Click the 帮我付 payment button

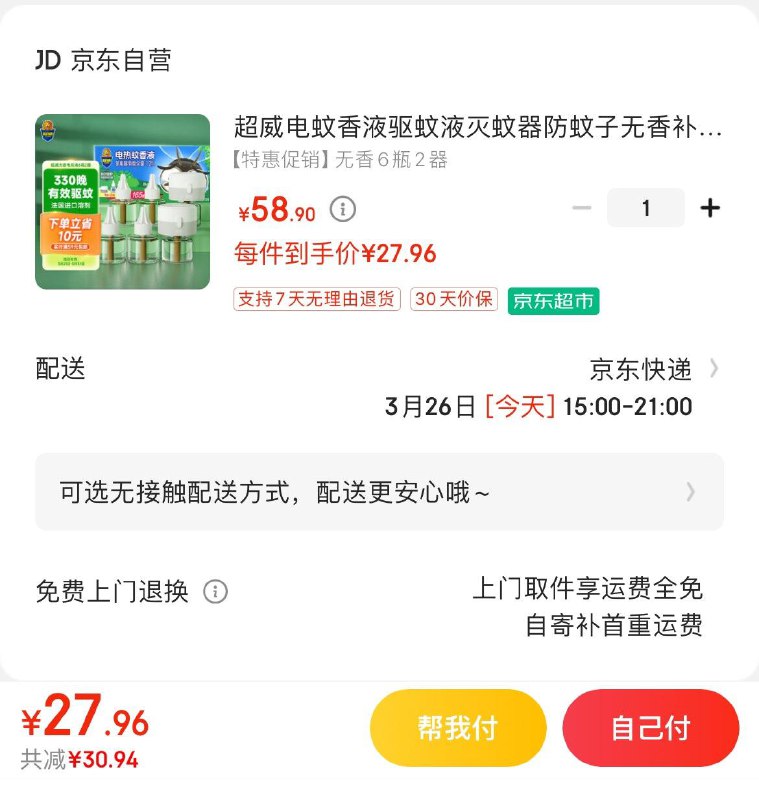pyautogui.click(x=457, y=728)
